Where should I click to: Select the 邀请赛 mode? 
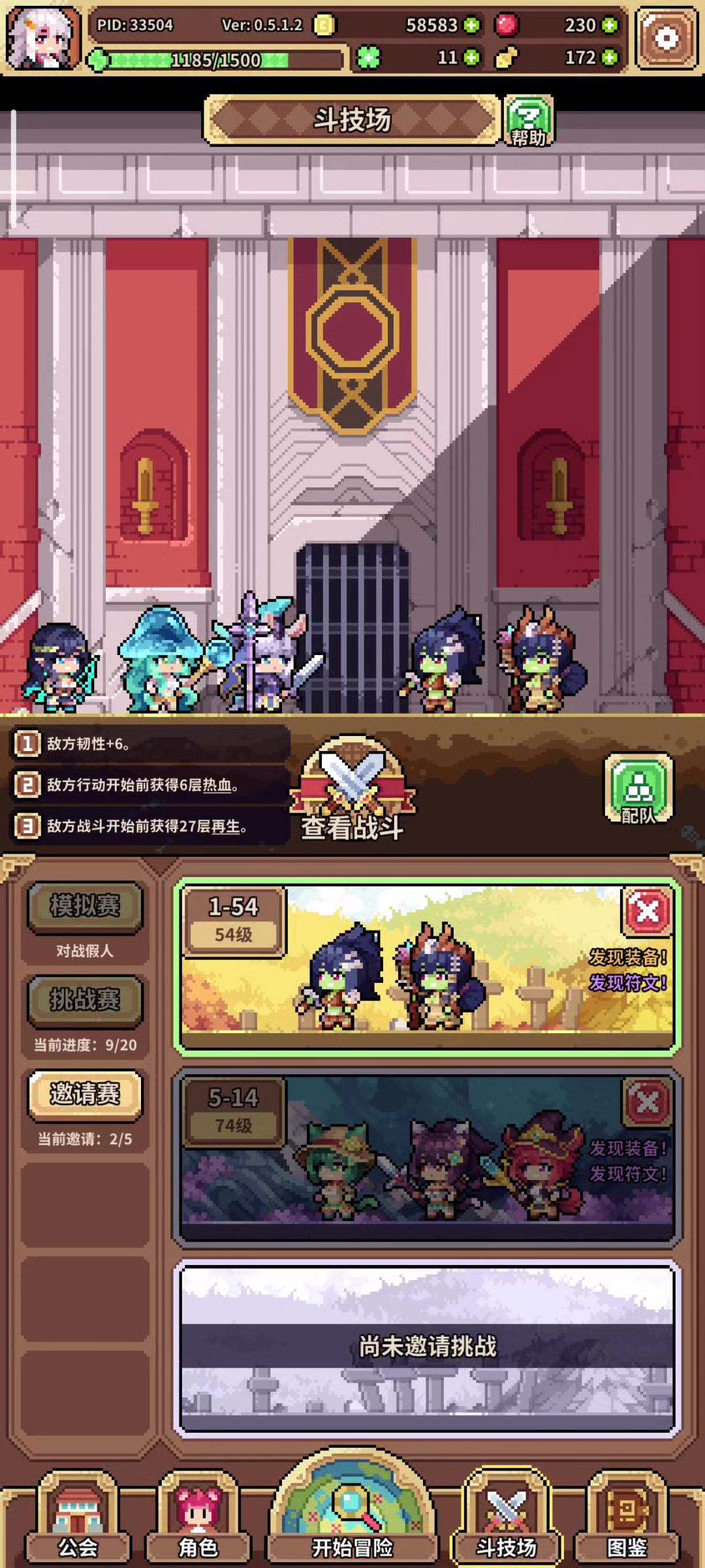coord(85,1095)
